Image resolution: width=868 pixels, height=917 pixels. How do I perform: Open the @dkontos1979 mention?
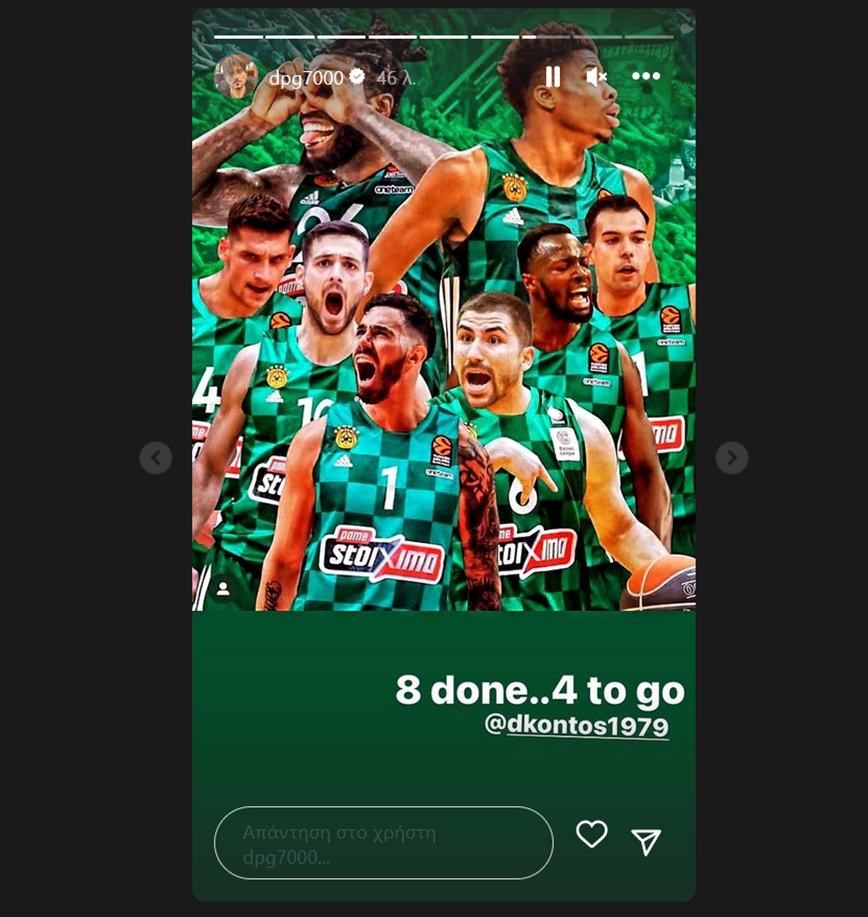pos(577,726)
